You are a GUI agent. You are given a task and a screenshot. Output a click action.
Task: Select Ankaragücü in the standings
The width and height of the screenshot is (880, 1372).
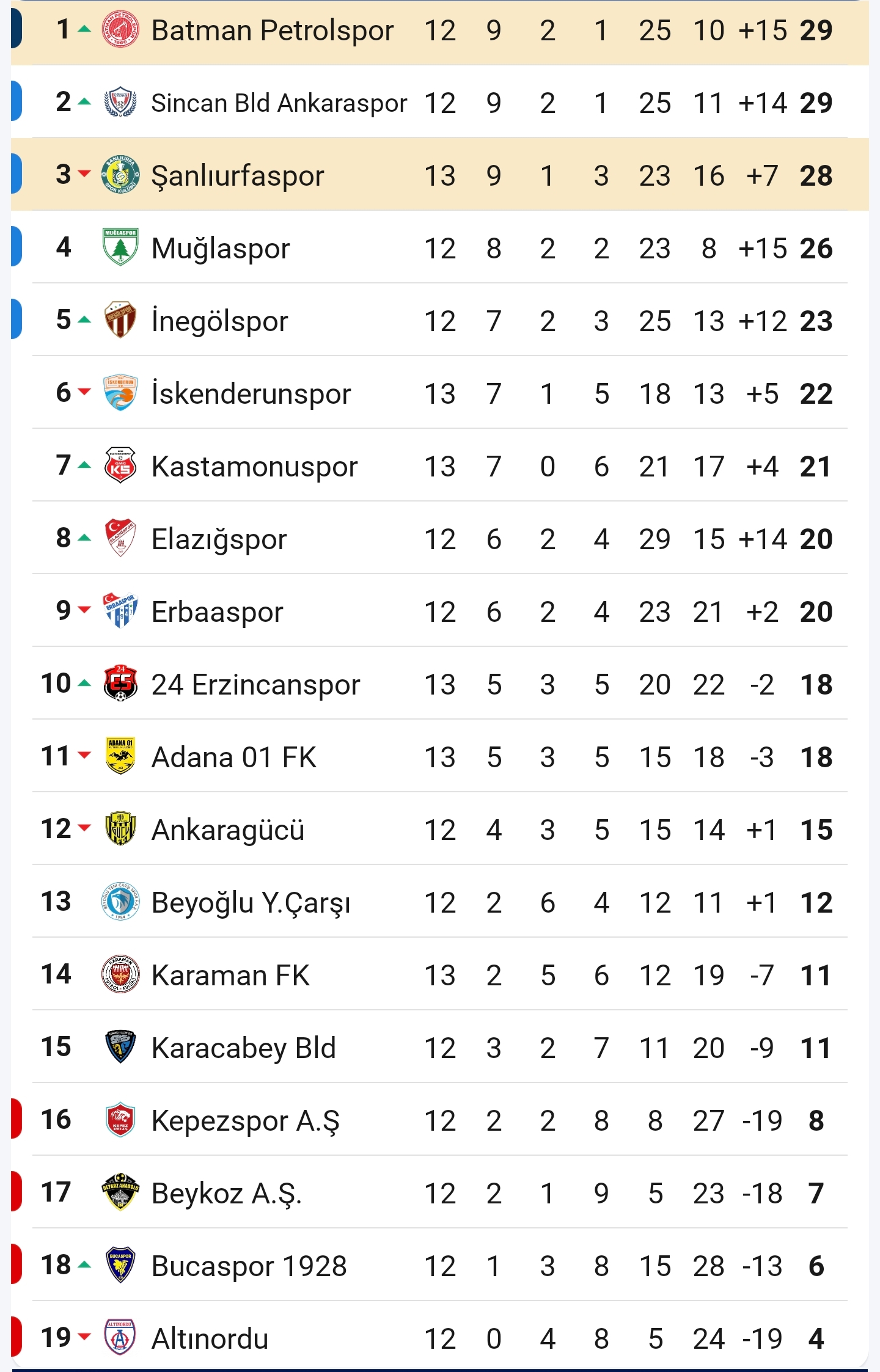click(227, 830)
